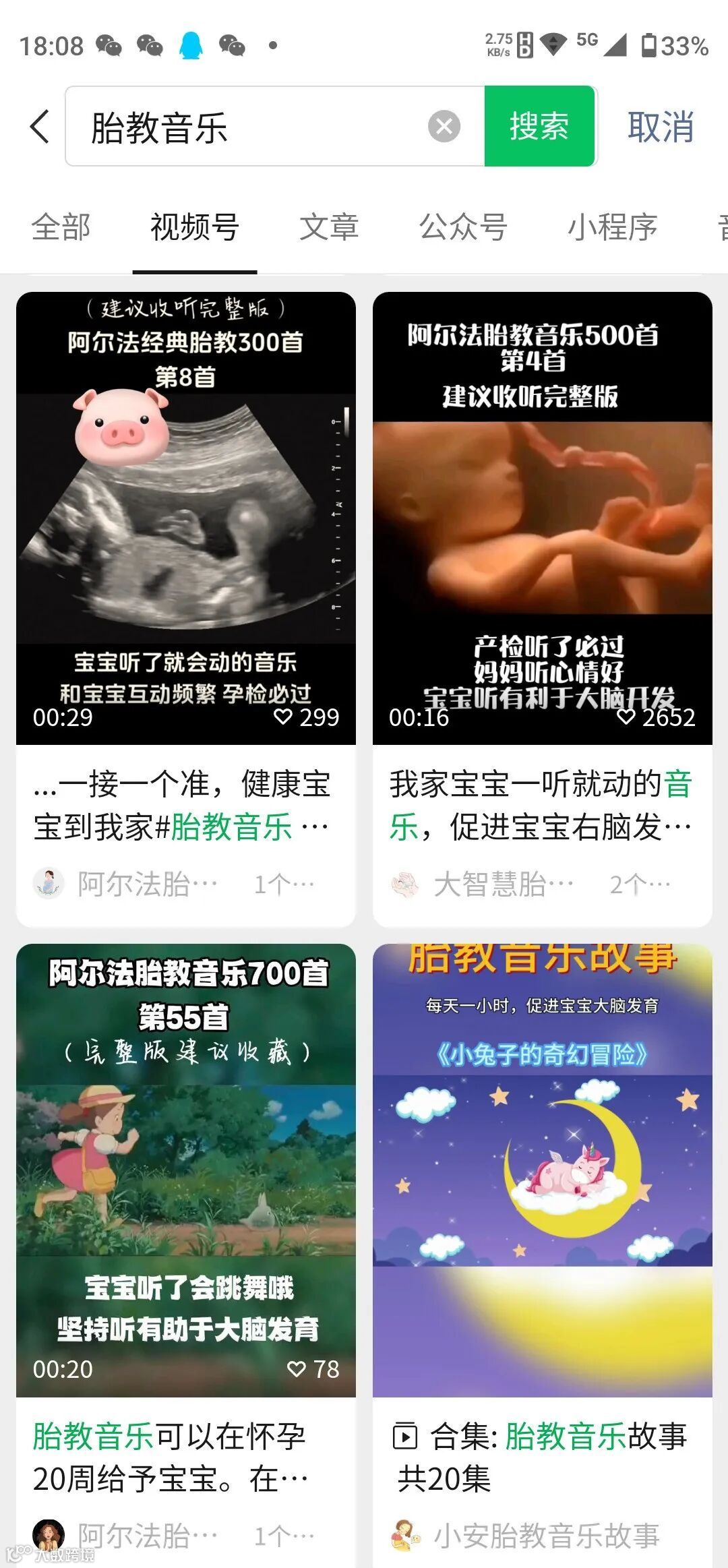Open the 公众号 tab
The image size is (728, 1568).
(x=463, y=227)
